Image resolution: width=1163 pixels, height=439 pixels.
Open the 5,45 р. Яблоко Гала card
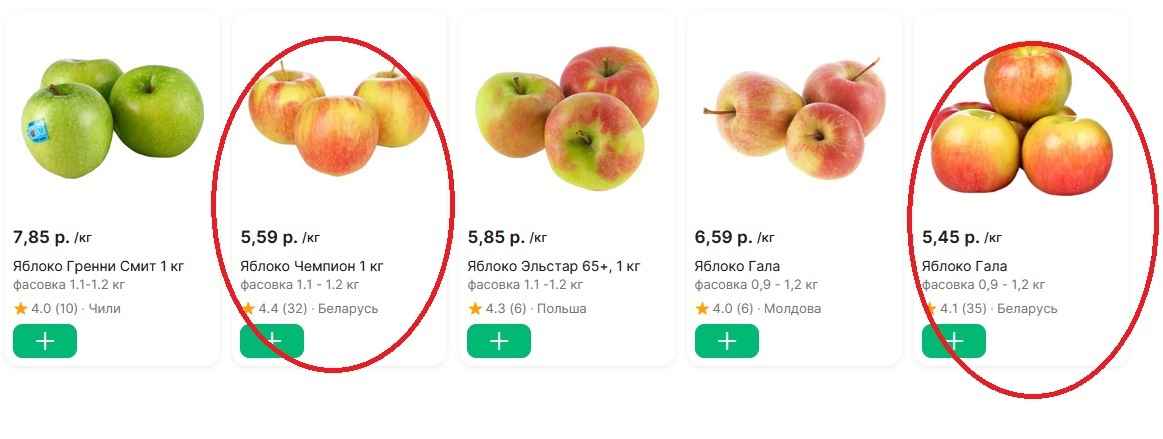point(964,266)
